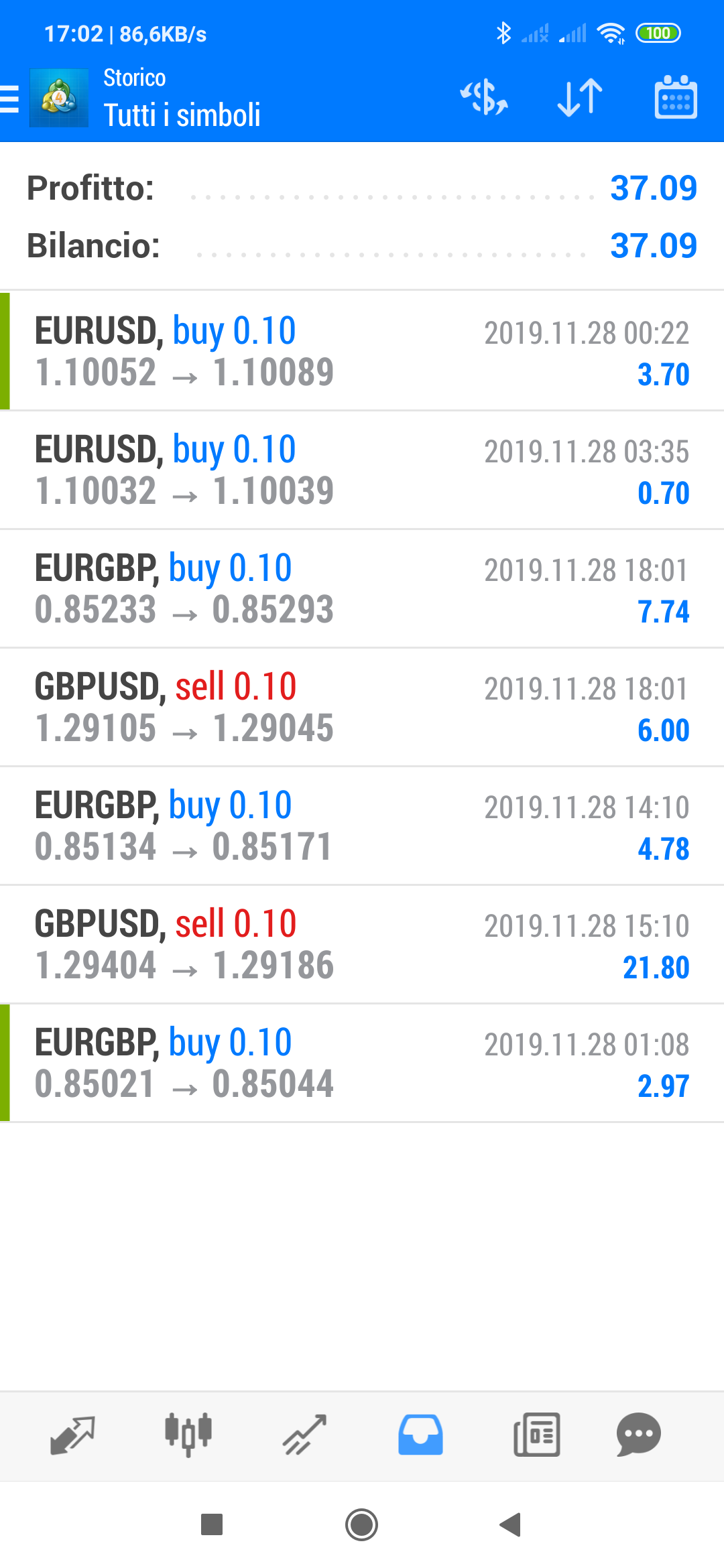Viewport: 724px width, 1568px height.
Task: Open the symbol filter currency icon
Action: [x=484, y=98]
